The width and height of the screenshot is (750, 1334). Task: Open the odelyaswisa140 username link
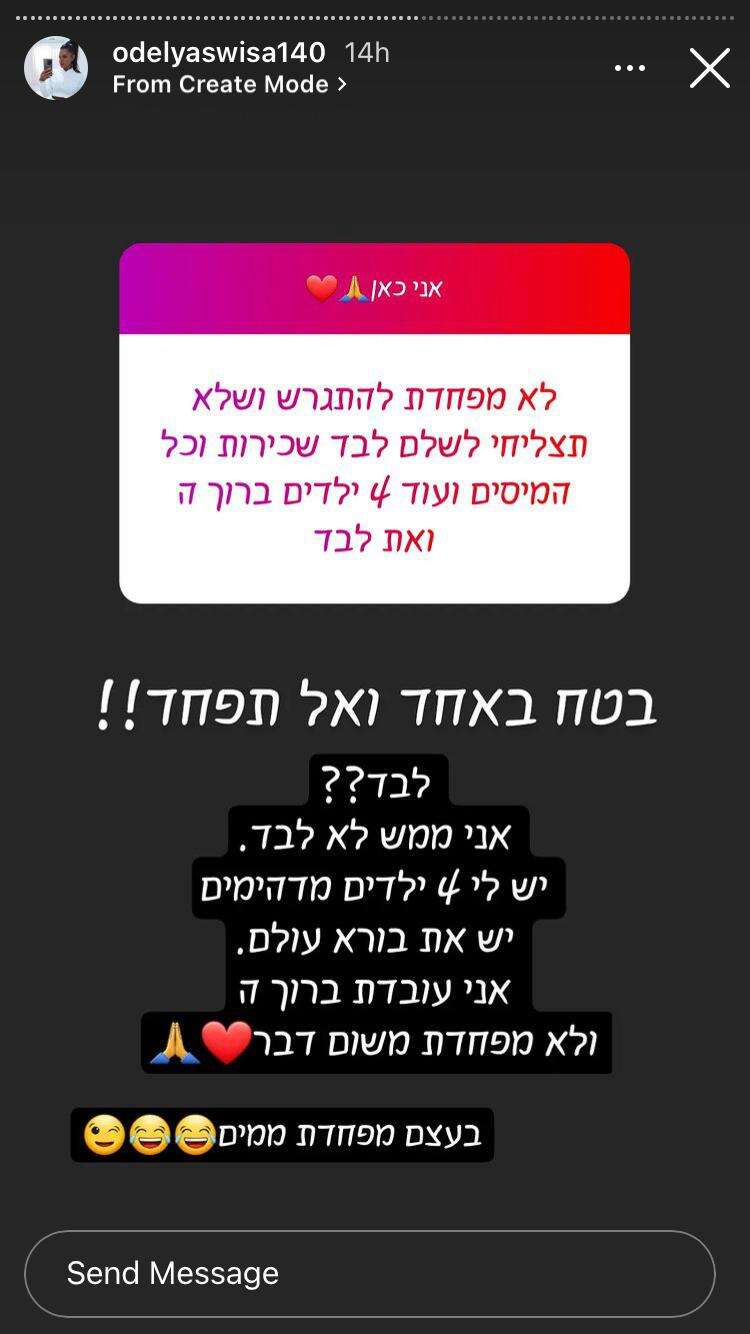(x=219, y=52)
